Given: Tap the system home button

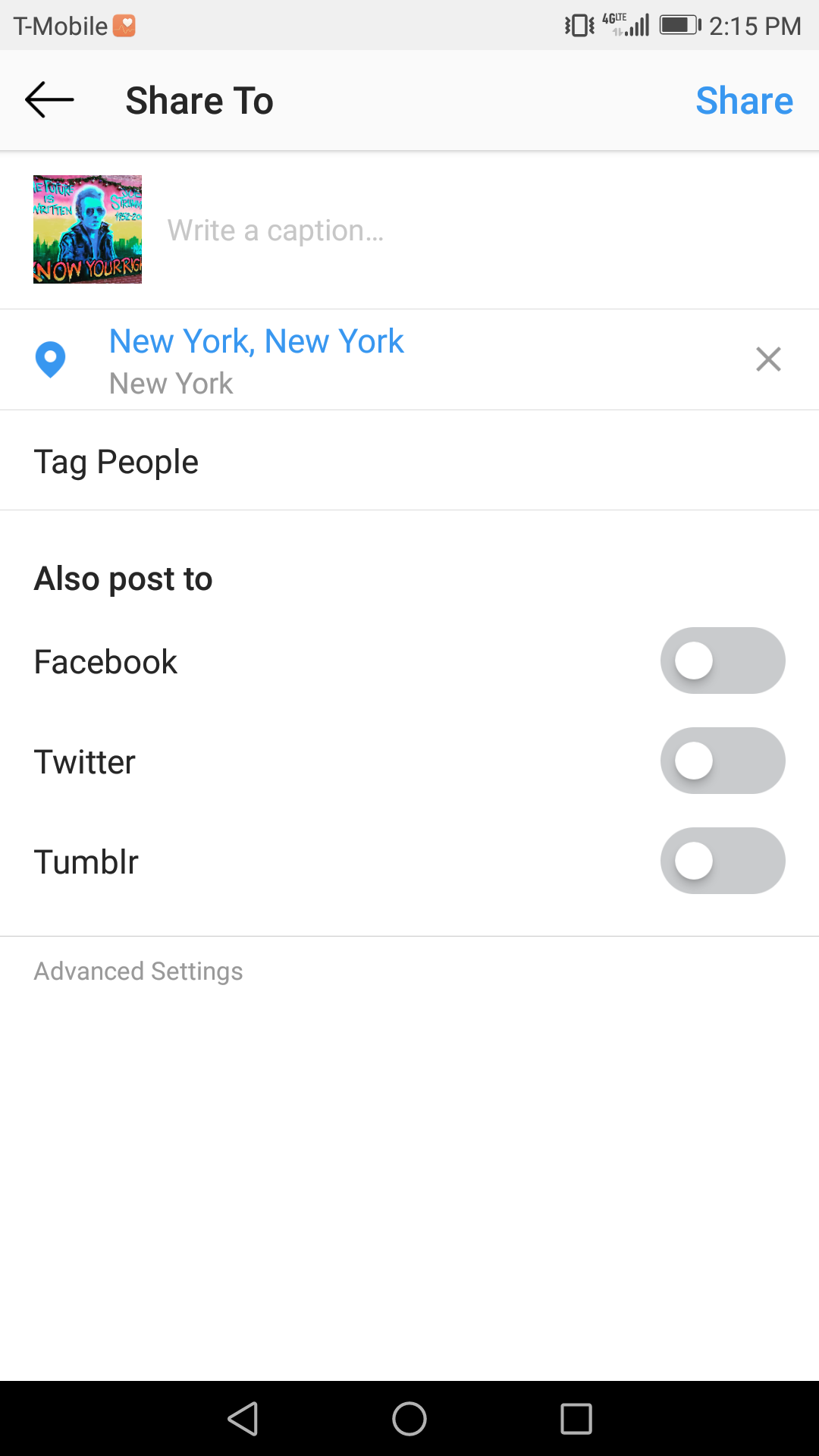Looking at the screenshot, I should (x=409, y=1419).
